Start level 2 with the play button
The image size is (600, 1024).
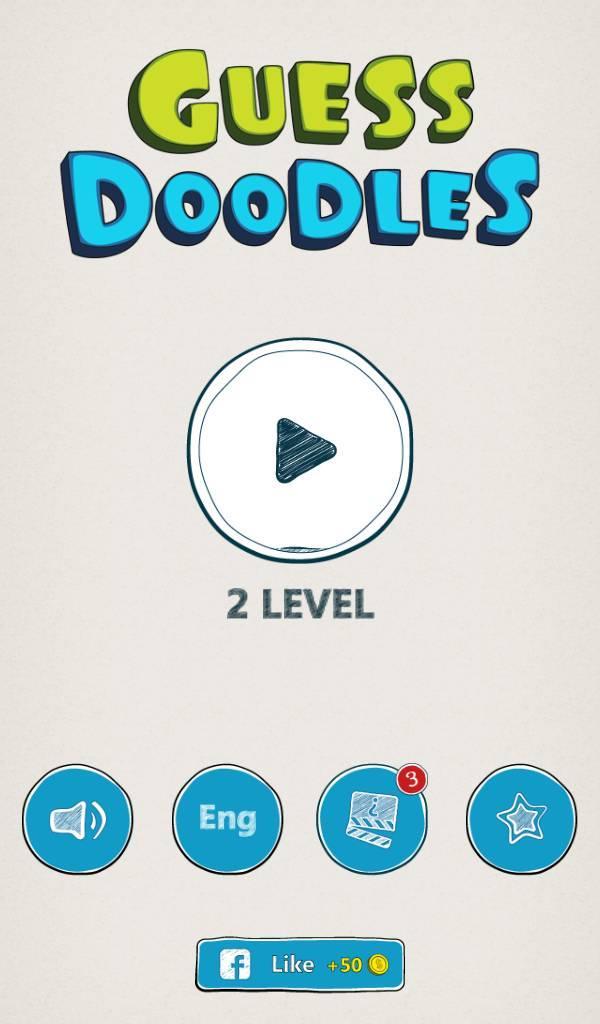301,447
